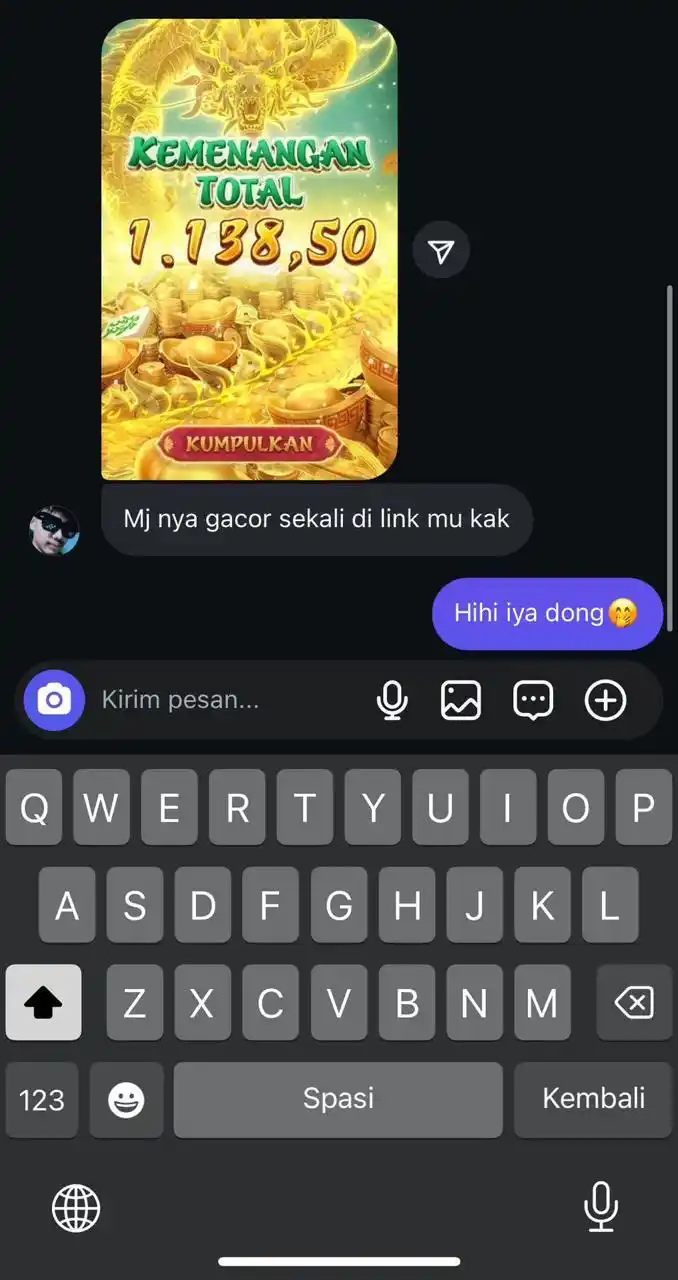
Task: Tap the Spasi space bar
Action: click(338, 1100)
